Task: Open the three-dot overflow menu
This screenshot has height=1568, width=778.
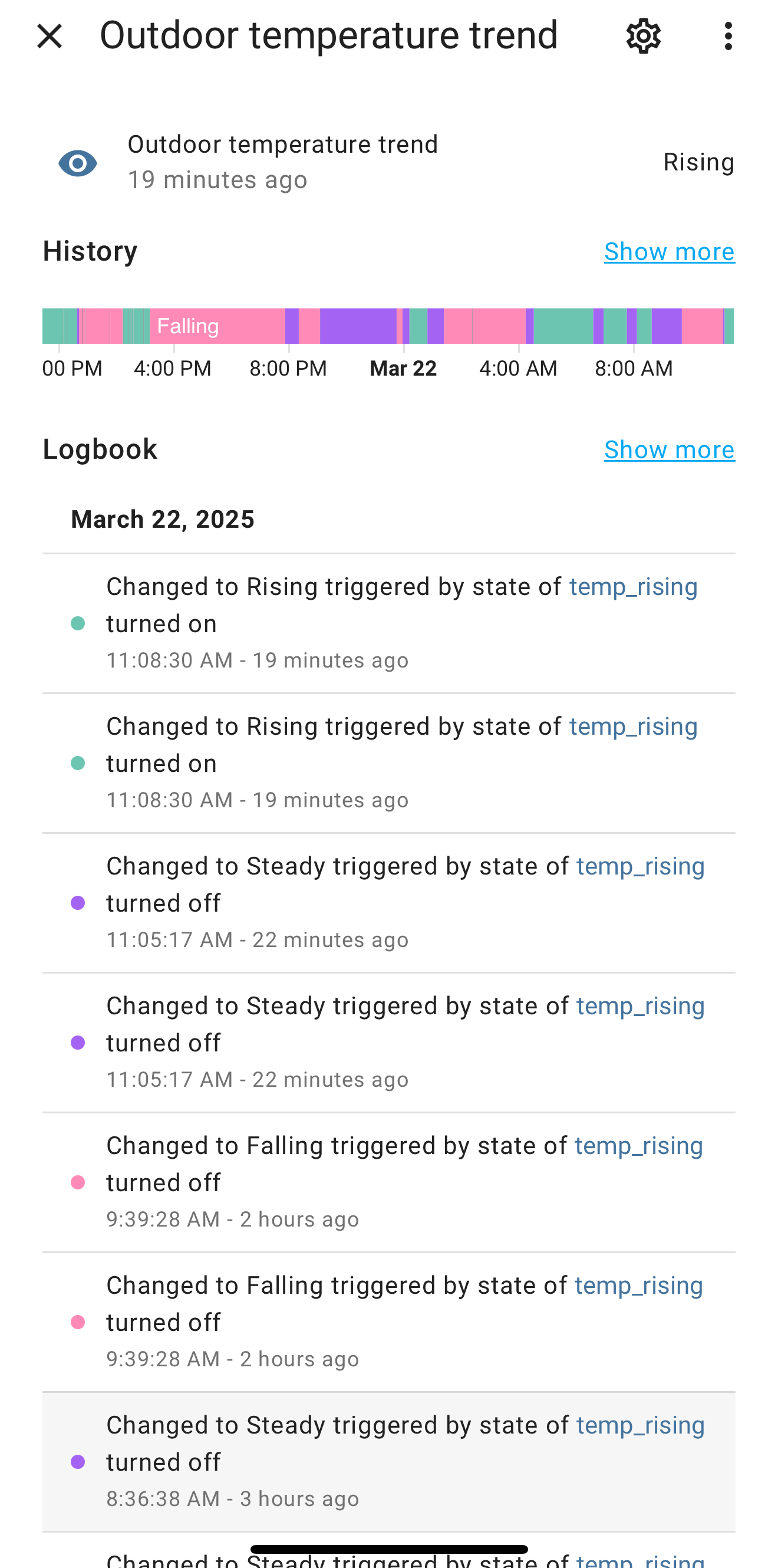Action: [728, 37]
